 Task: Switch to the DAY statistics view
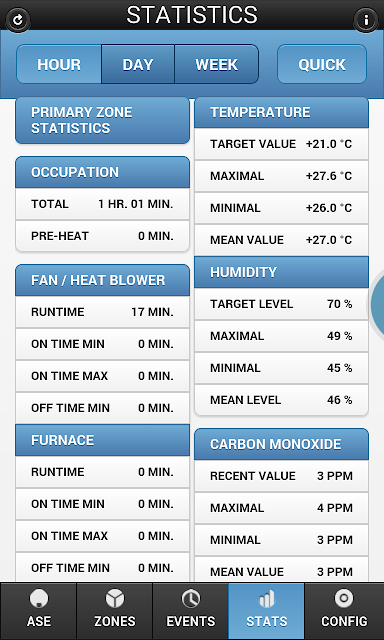click(138, 64)
